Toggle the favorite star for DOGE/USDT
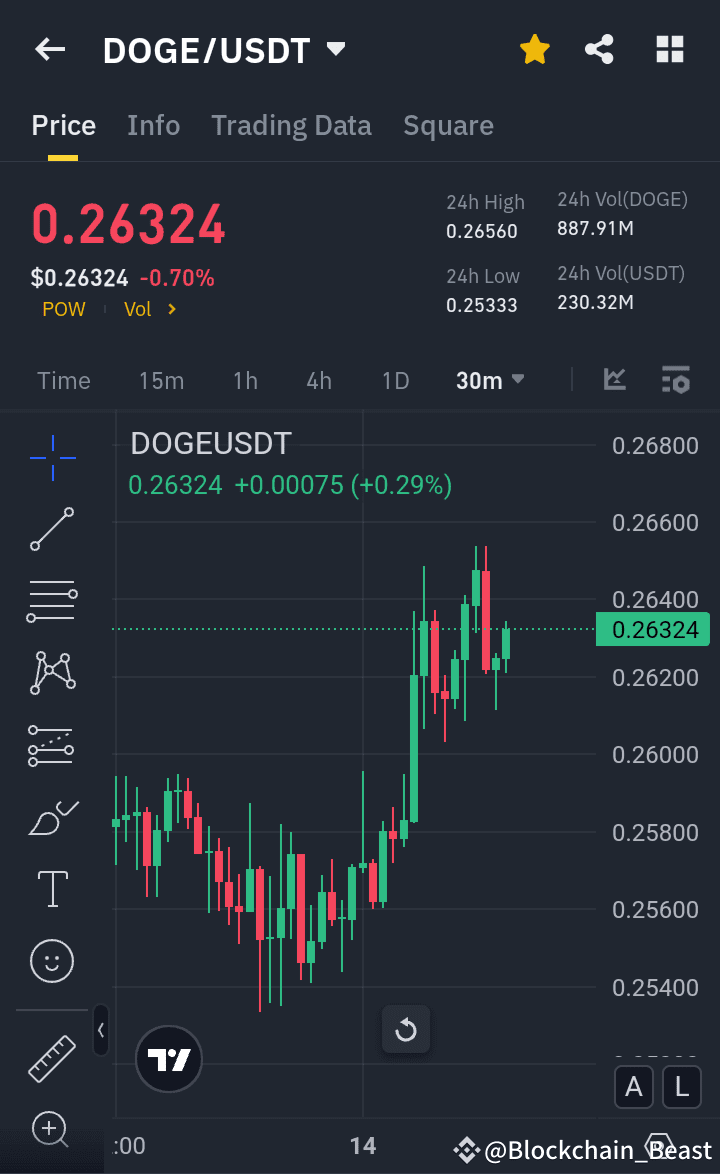The image size is (720, 1174). [534, 48]
